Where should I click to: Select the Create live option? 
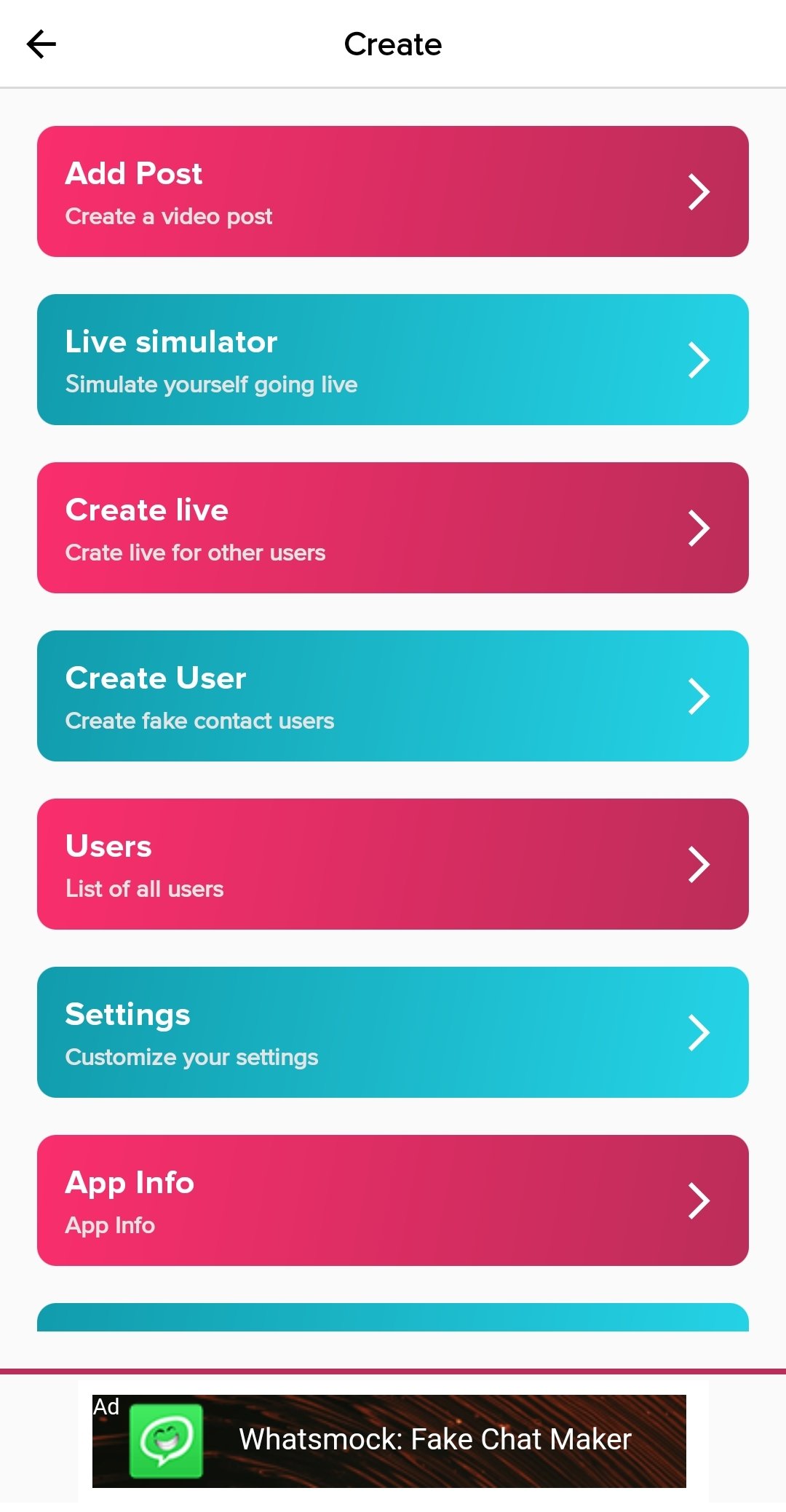[x=393, y=528]
